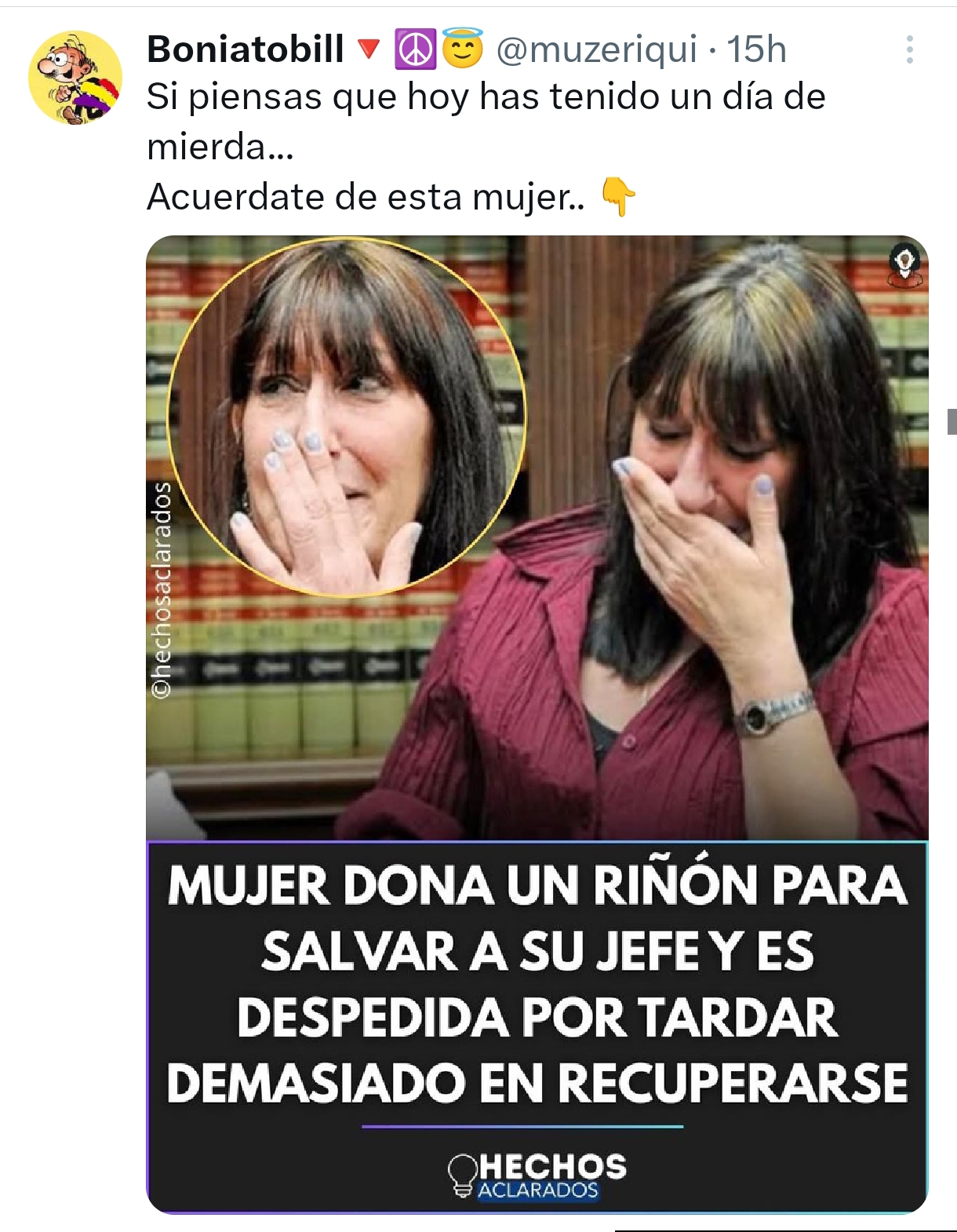Open the tweet's three-dot overflow menu
Image resolution: width=957 pixels, height=1232 pixels.
click(x=909, y=49)
